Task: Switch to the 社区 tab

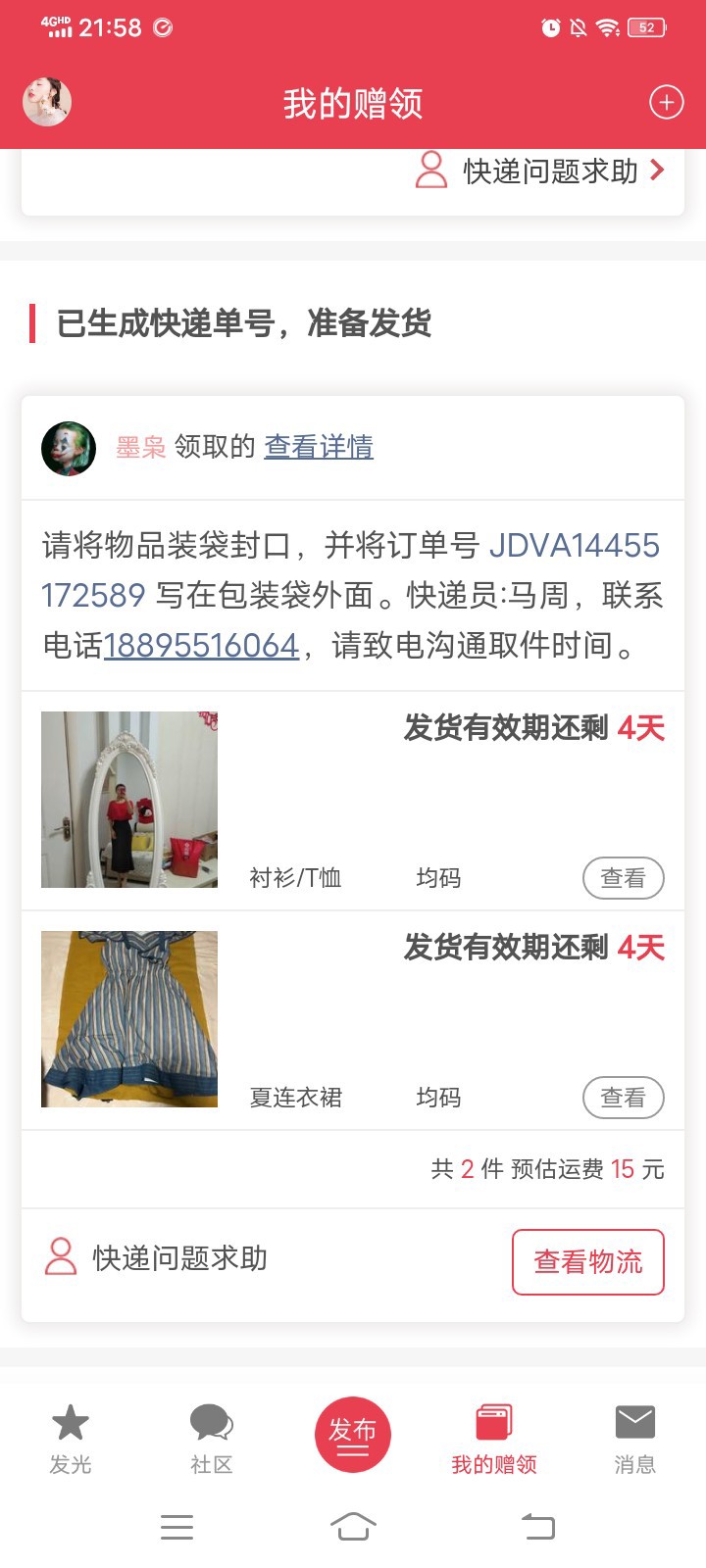Action: pyautogui.click(x=212, y=1438)
